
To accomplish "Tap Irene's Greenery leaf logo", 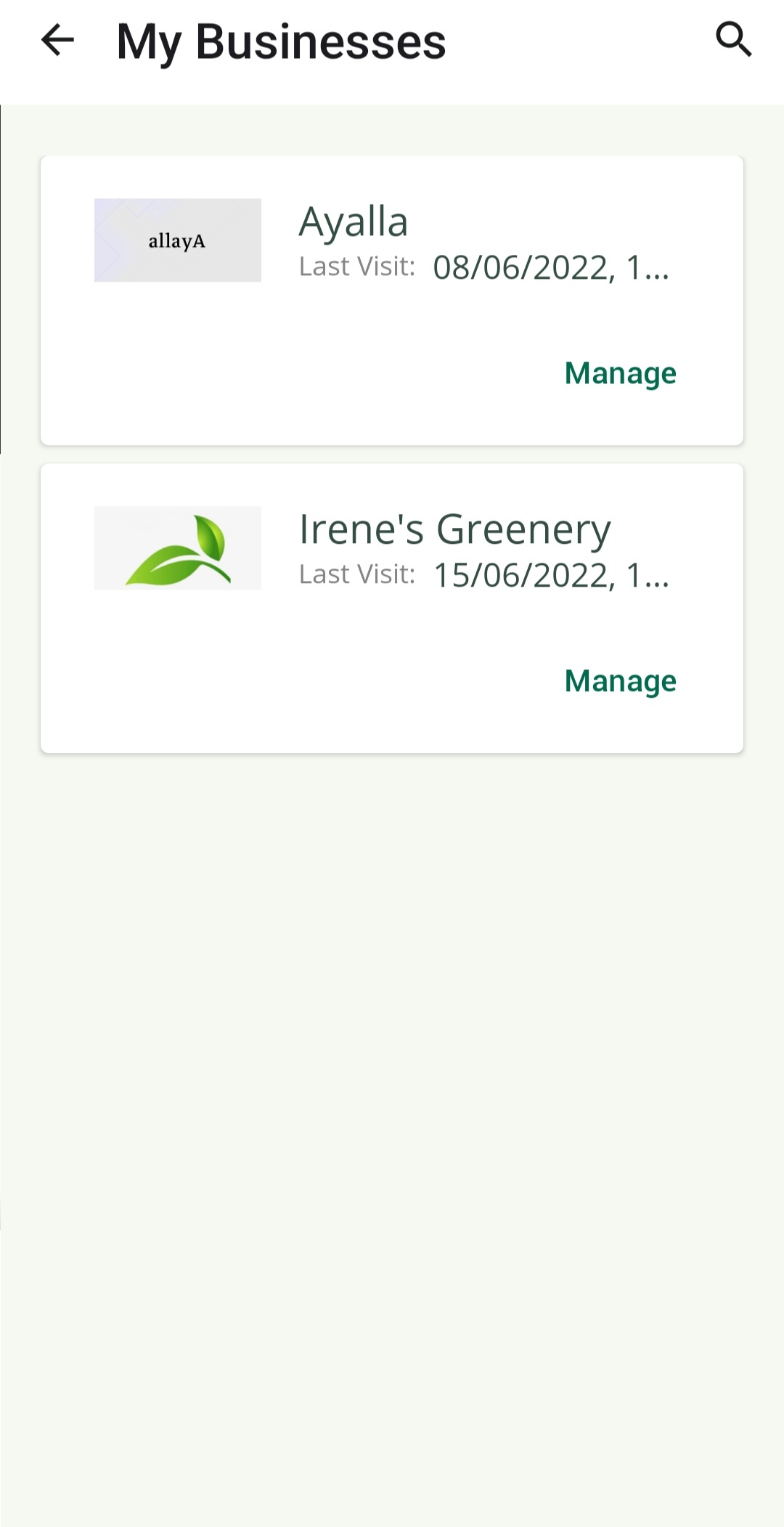I will point(177,548).
